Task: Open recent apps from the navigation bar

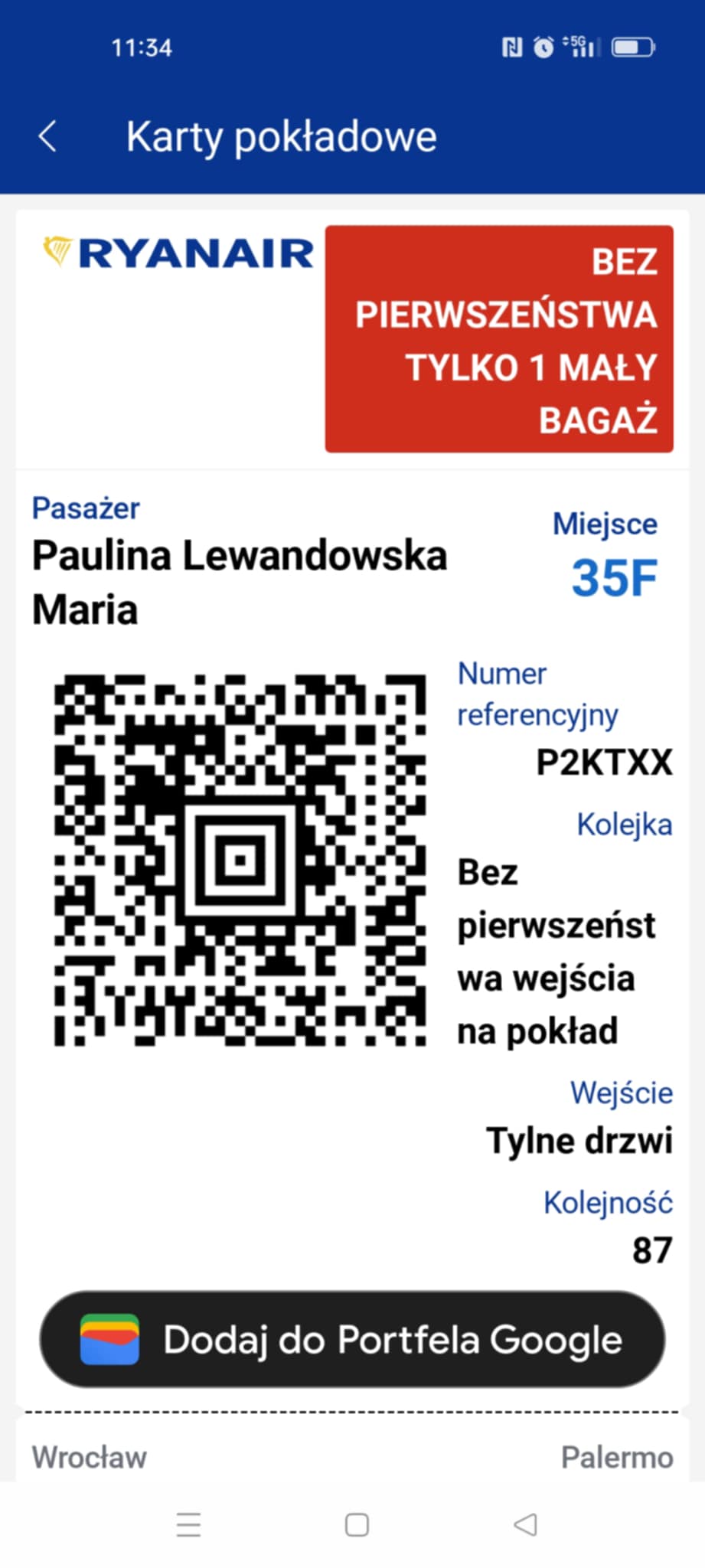Action: 188,1524
